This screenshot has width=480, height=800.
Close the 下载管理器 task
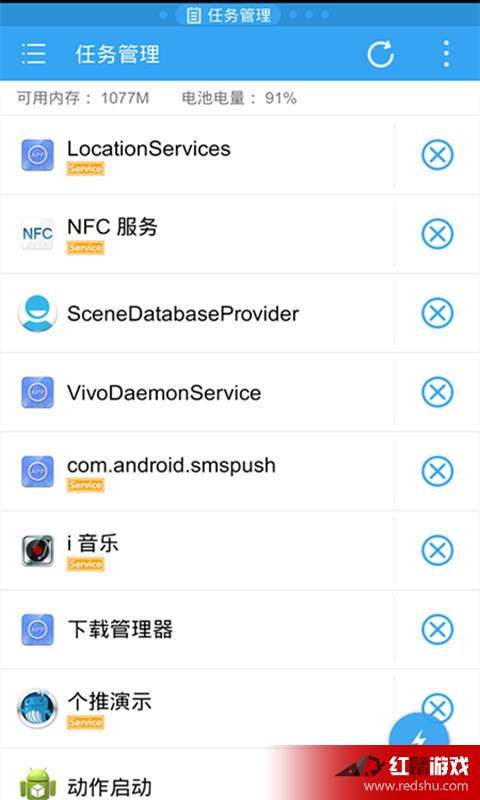coord(437,629)
